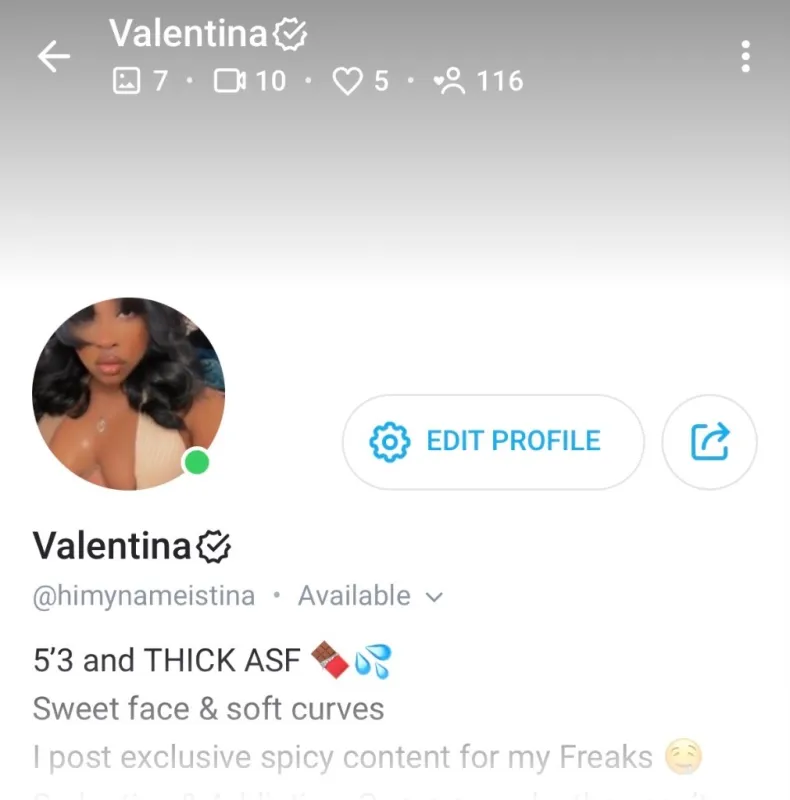Tap the Edit Profile button
Image resolution: width=790 pixels, height=800 pixels.
point(493,441)
